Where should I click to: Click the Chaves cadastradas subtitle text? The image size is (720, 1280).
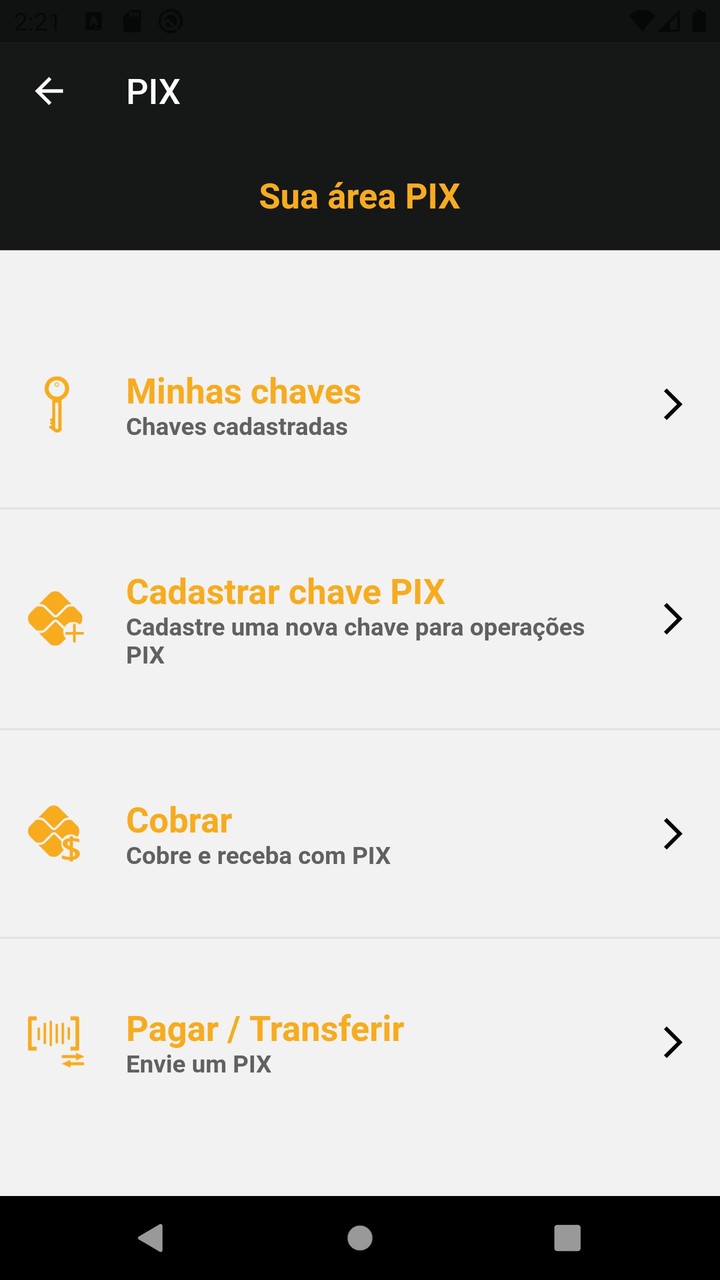click(x=236, y=427)
